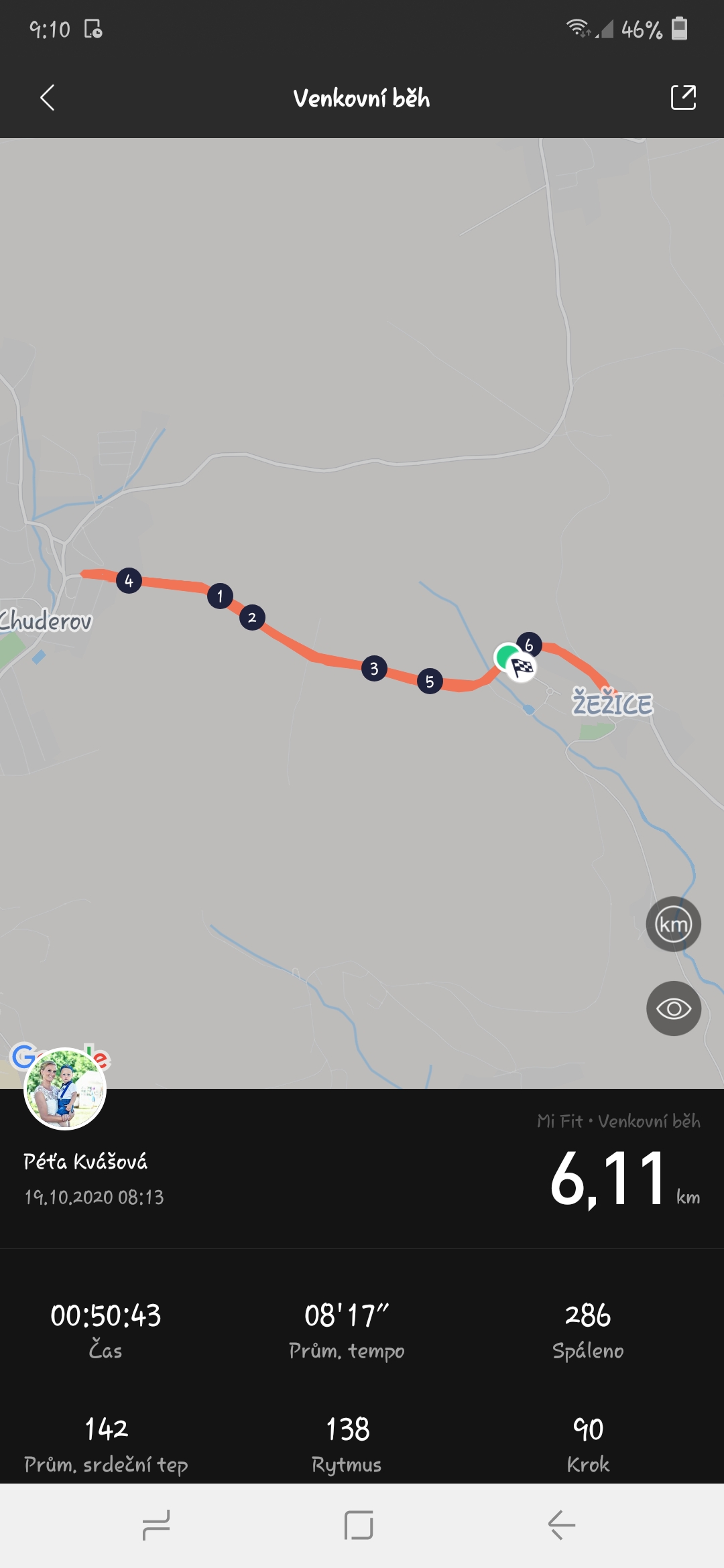Share this outdoor run
The image size is (724, 1568).
click(x=683, y=98)
